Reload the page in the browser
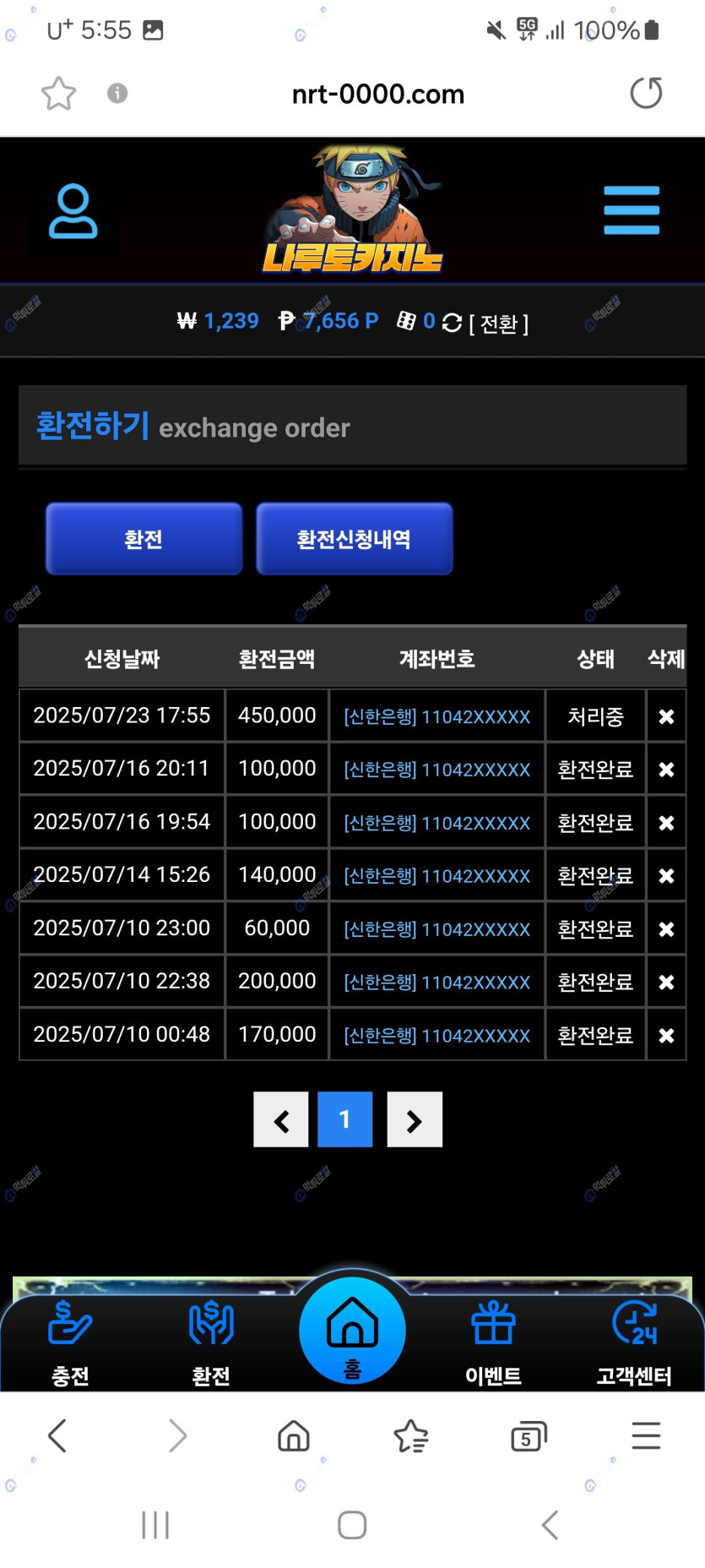Image resolution: width=705 pixels, height=1568 pixels. coord(646,93)
